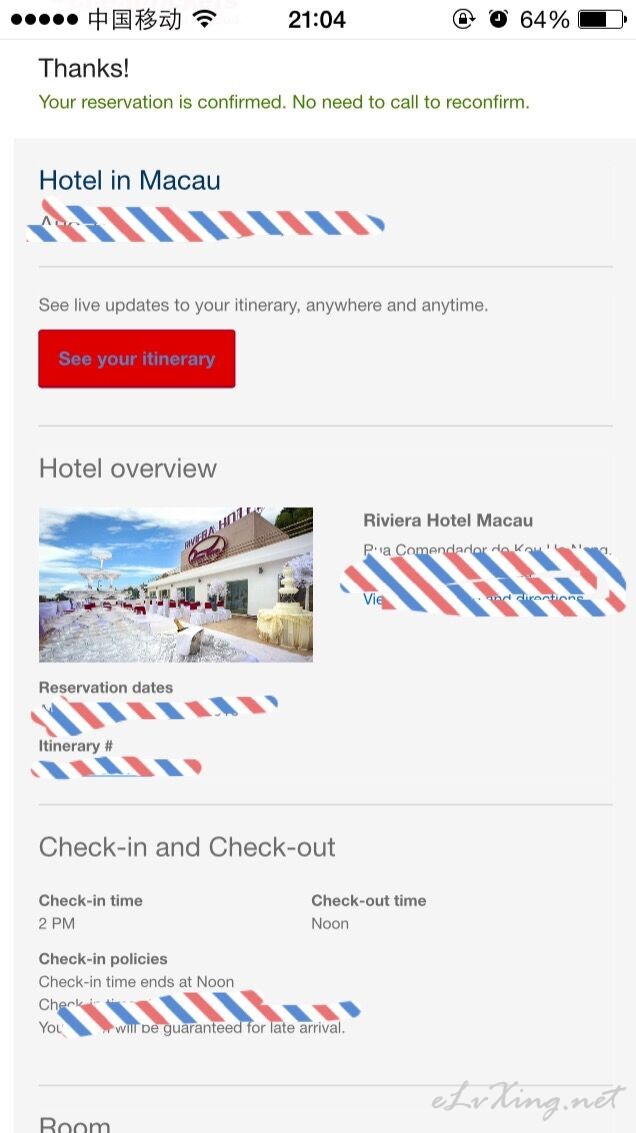Tap the See your itinerary button
This screenshot has width=636, height=1133.
click(137, 358)
